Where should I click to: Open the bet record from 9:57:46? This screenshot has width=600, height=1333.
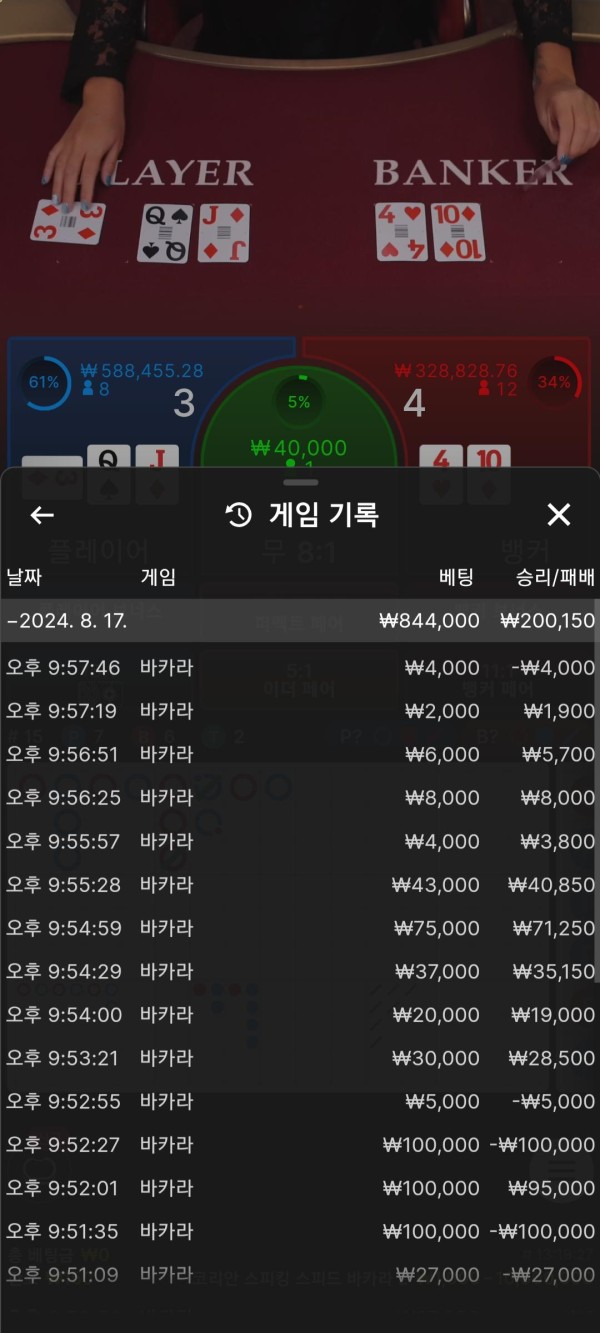[x=300, y=667]
